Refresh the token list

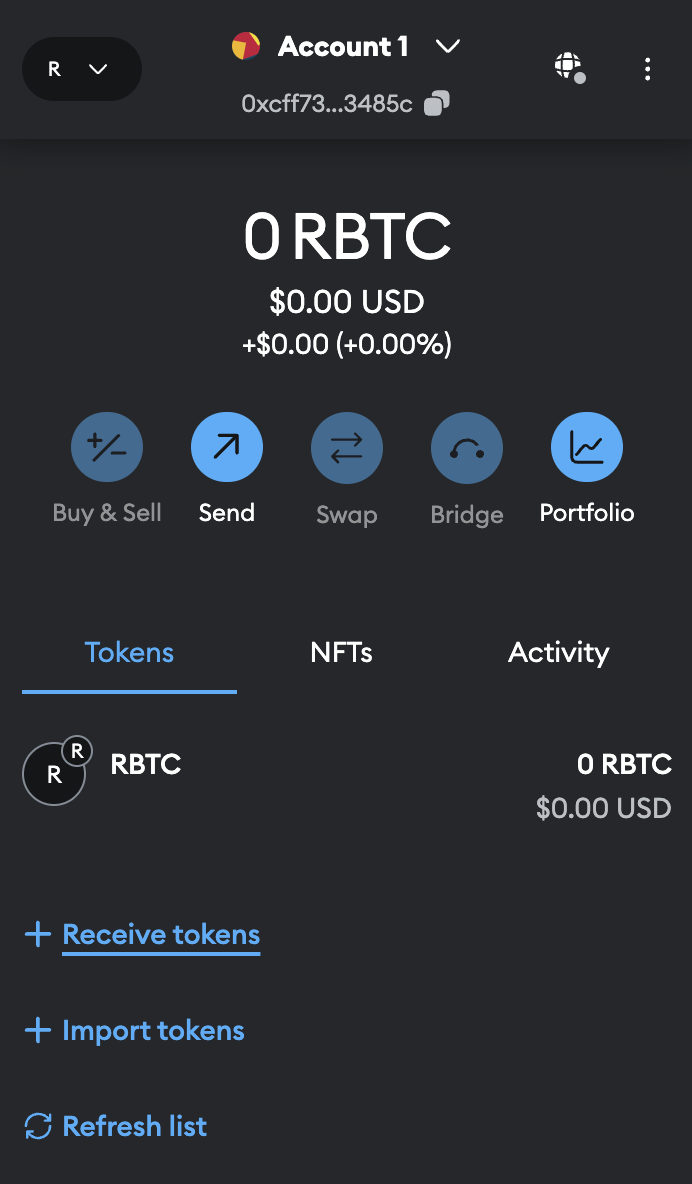click(134, 1127)
